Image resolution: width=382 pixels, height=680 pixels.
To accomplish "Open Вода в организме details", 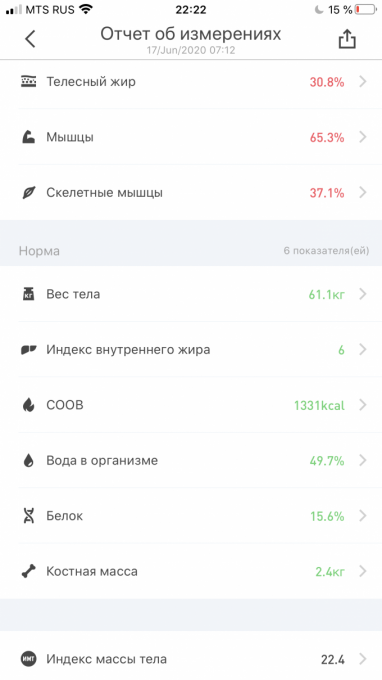I will tap(191, 461).
